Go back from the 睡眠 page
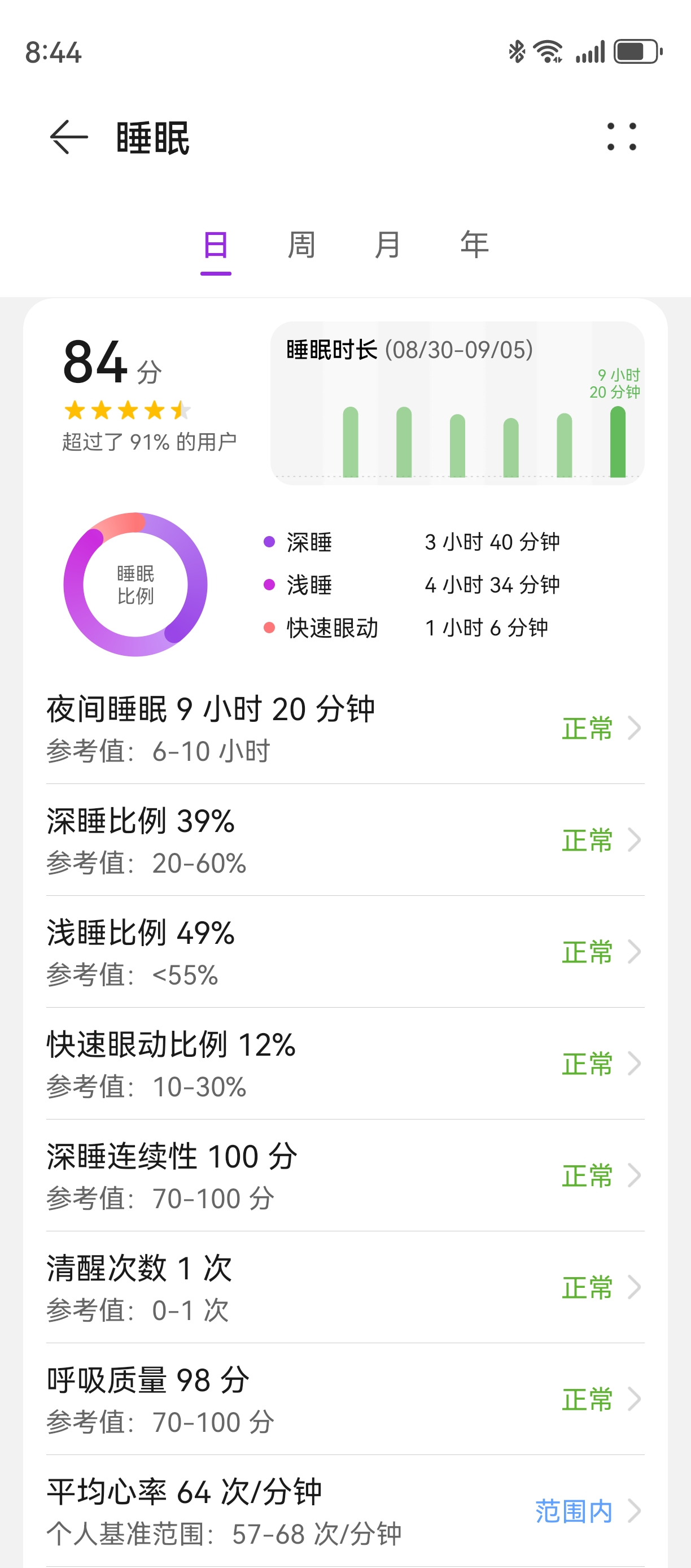The width and height of the screenshot is (691, 1568). click(x=69, y=137)
